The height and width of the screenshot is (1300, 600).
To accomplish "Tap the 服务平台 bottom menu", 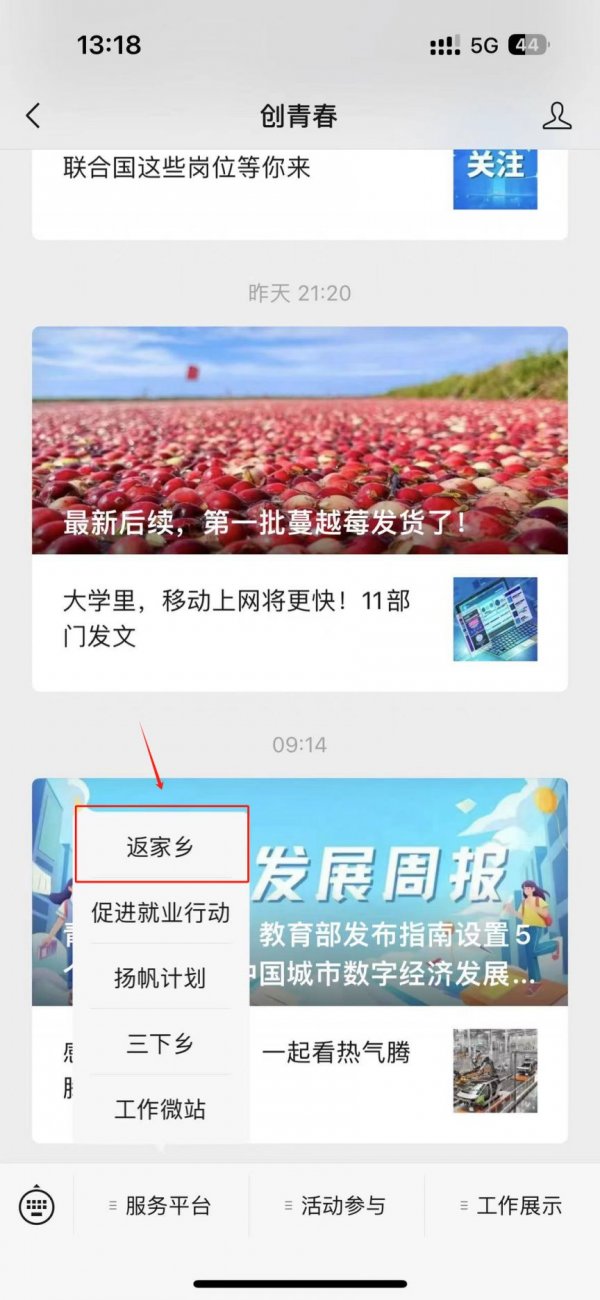I will tap(161, 1206).
